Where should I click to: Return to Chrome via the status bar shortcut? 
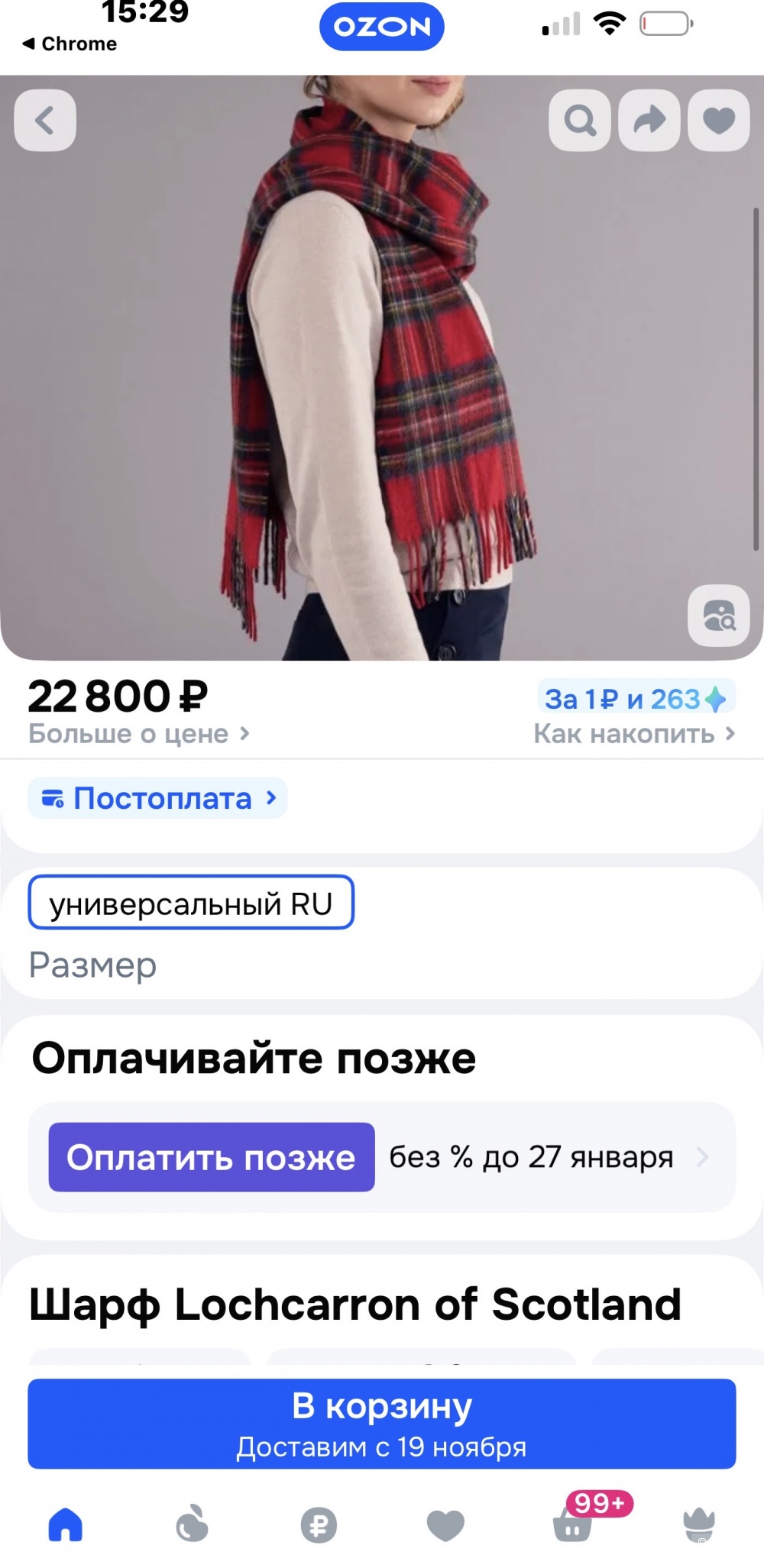pos(67,44)
